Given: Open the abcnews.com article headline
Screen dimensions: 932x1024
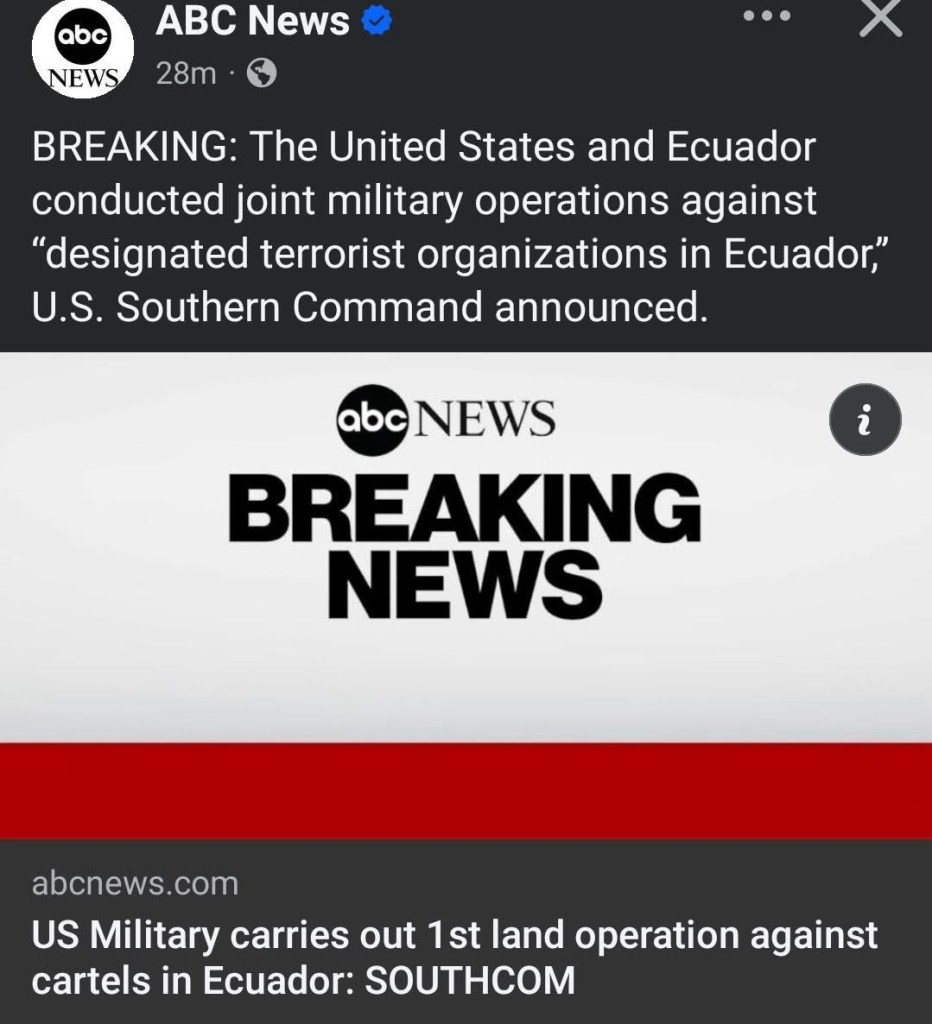Looking at the screenshot, I should (x=455, y=956).
